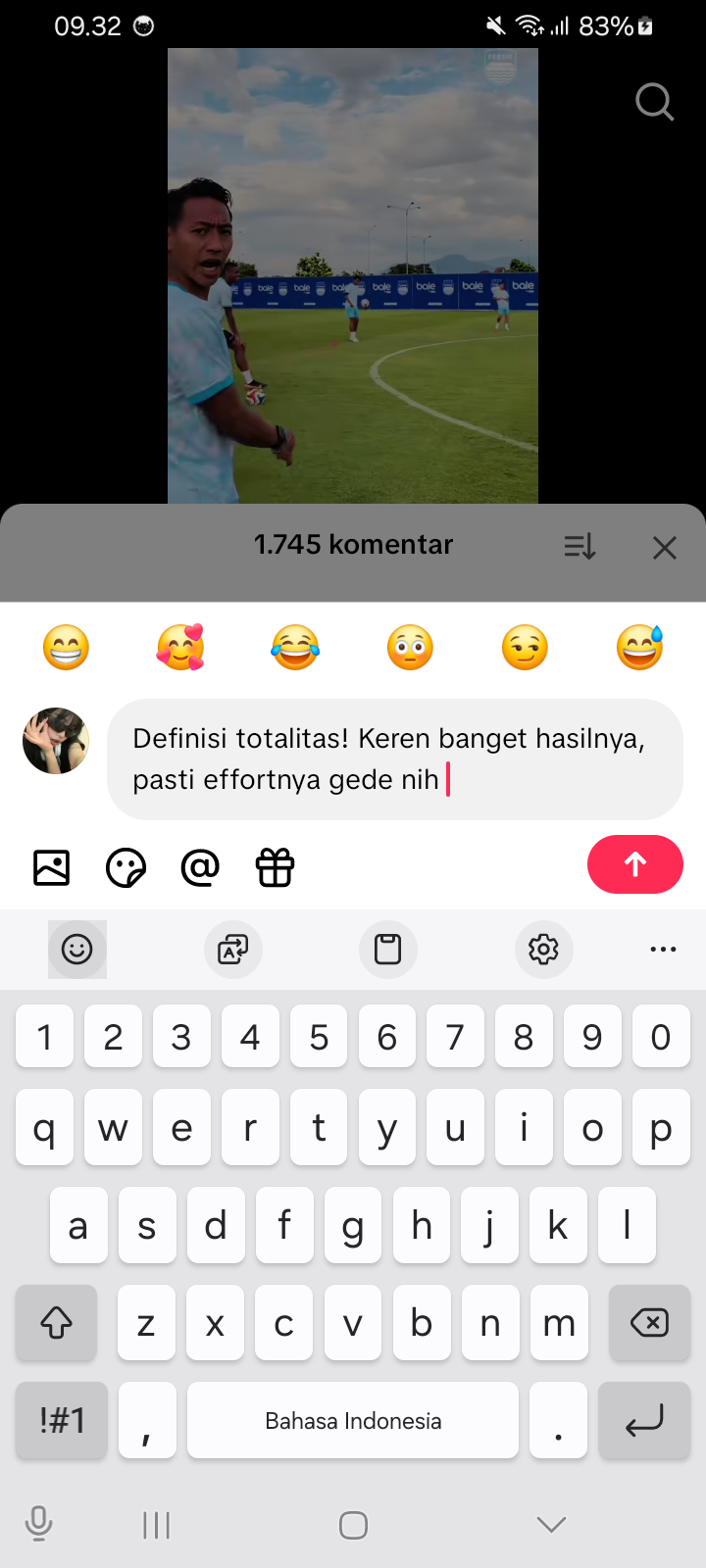
Task: Add the face-with-hearts emoji
Action: [x=180, y=648]
